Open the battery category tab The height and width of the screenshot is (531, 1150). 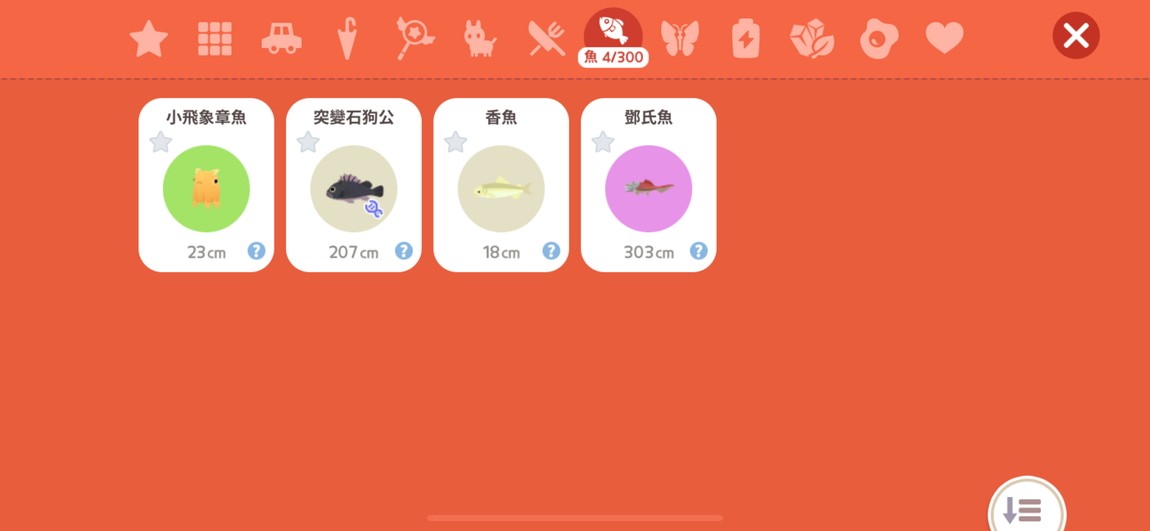point(746,39)
